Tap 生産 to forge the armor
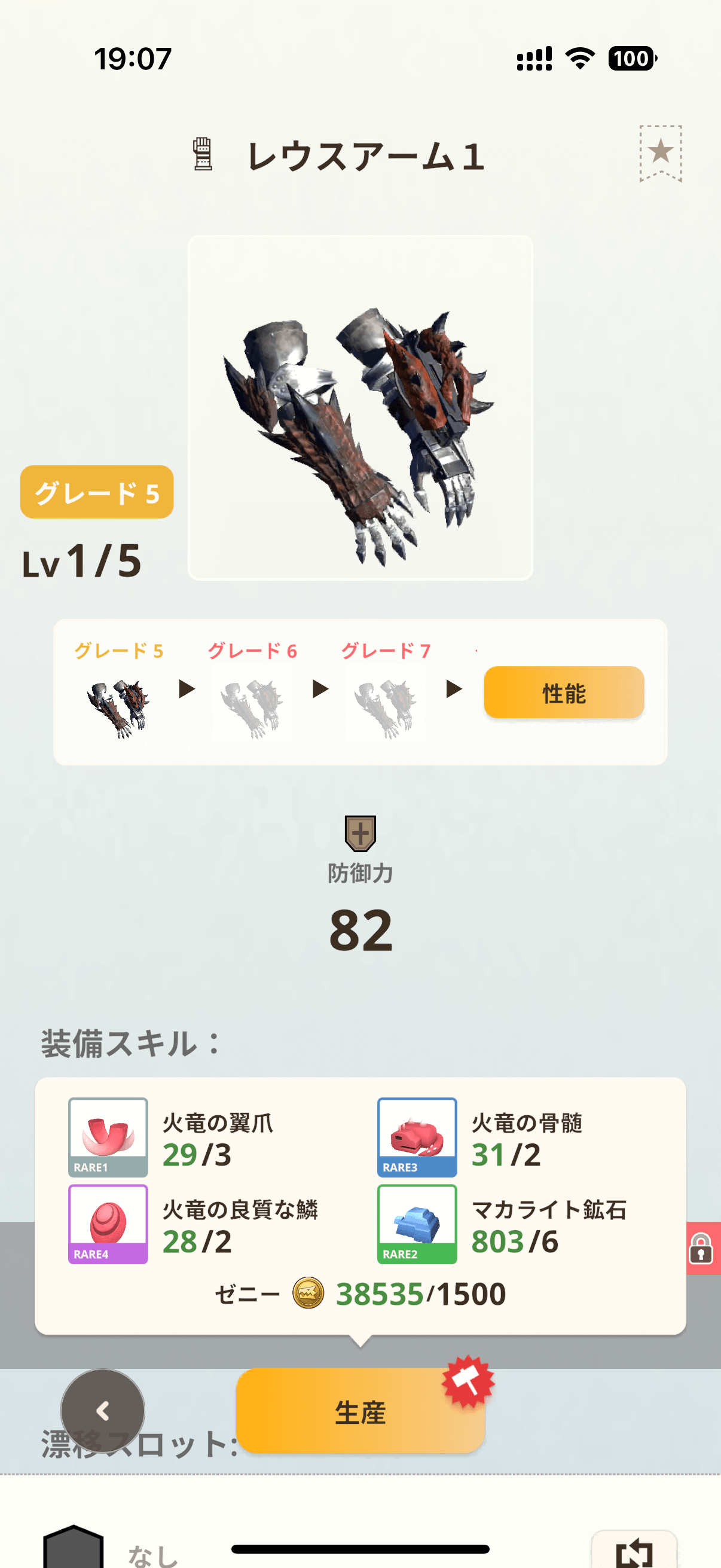This screenshot has width=721, height=1568. pyautogui.click(x=359, y=1411)
